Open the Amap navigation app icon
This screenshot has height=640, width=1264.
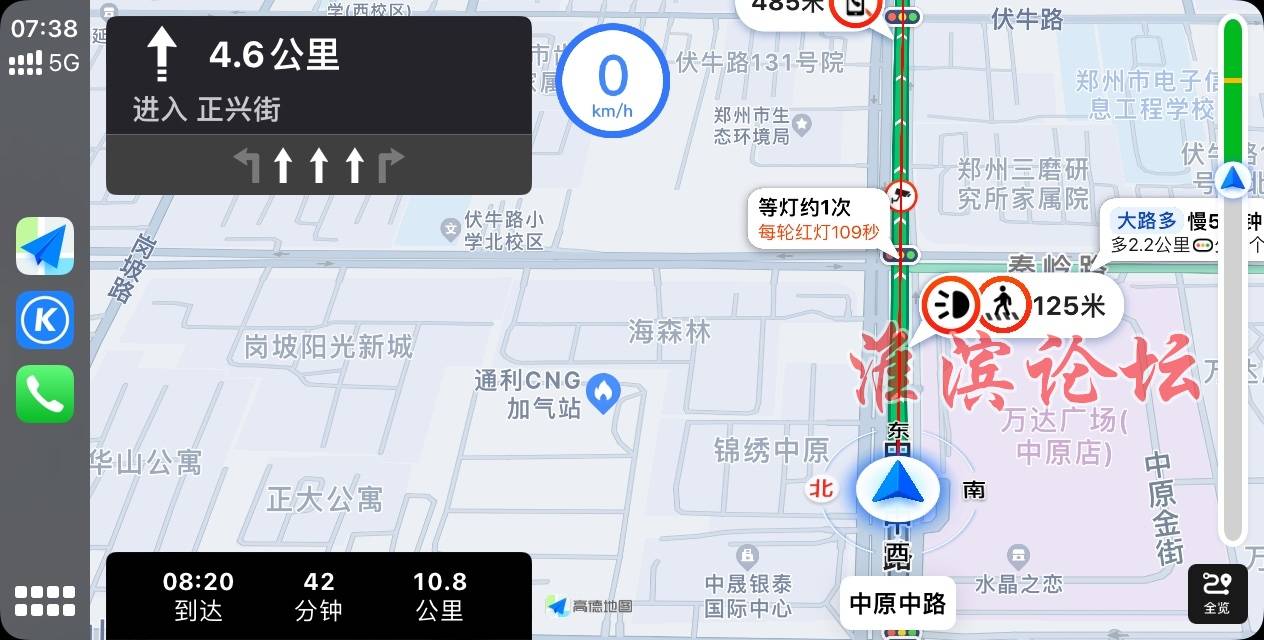click(x=45, y=246)
